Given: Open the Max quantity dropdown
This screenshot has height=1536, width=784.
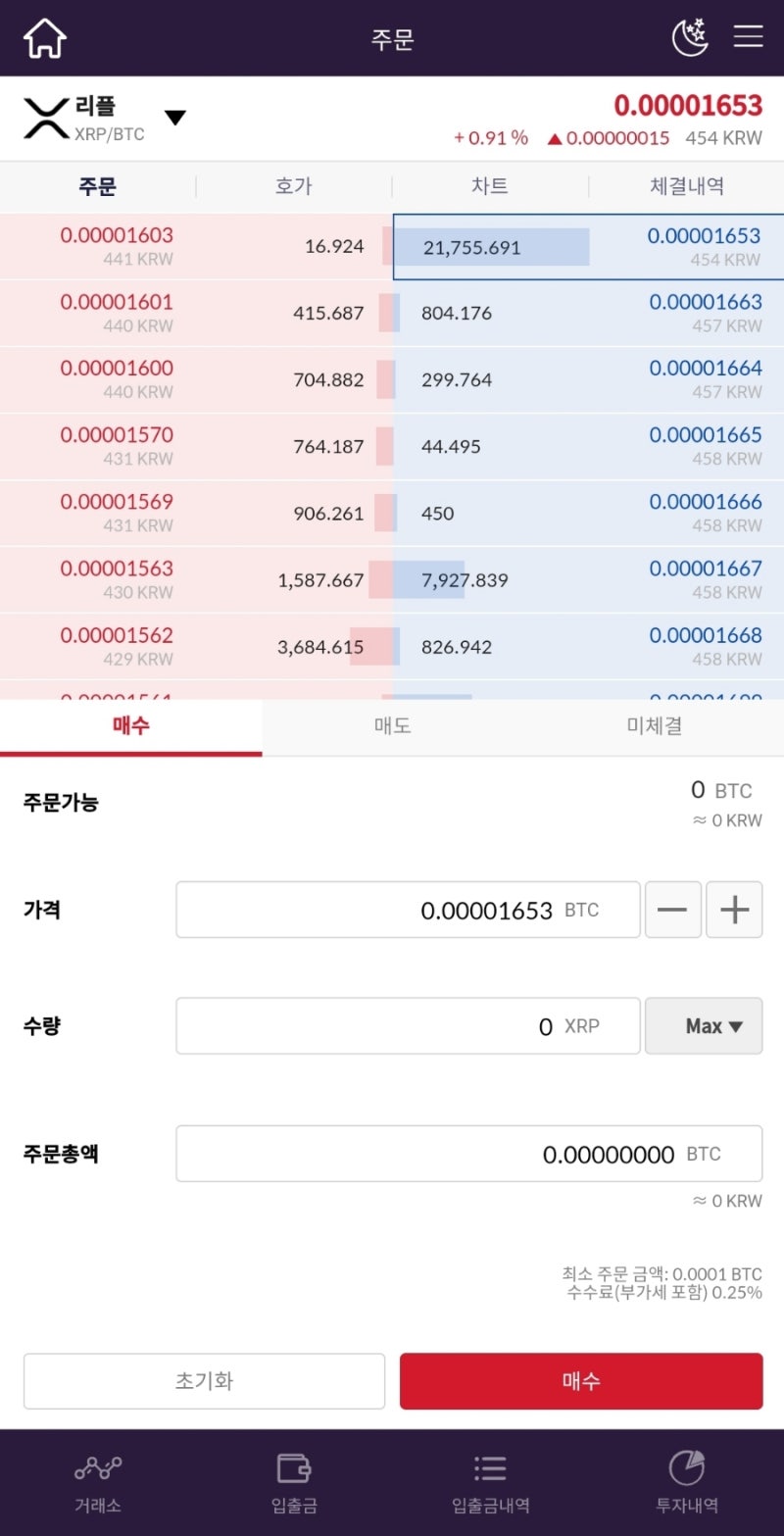Looking at the screenshot, I should (x=704, y=1025).
